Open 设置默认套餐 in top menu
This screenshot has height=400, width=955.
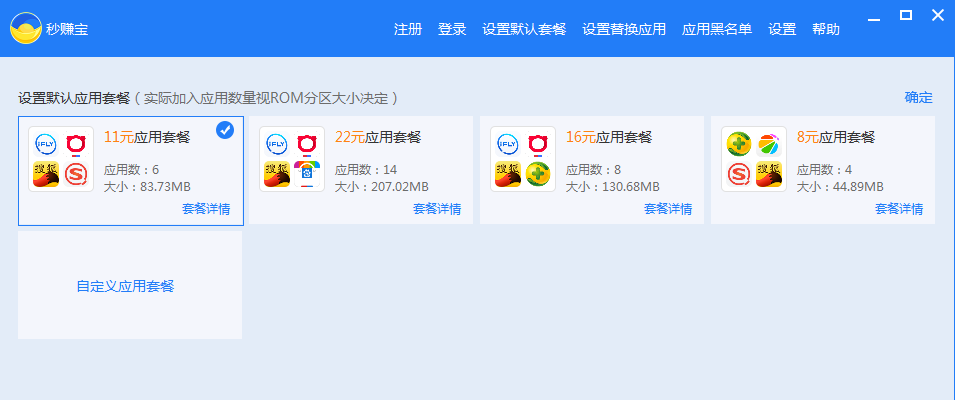[524, 29]
